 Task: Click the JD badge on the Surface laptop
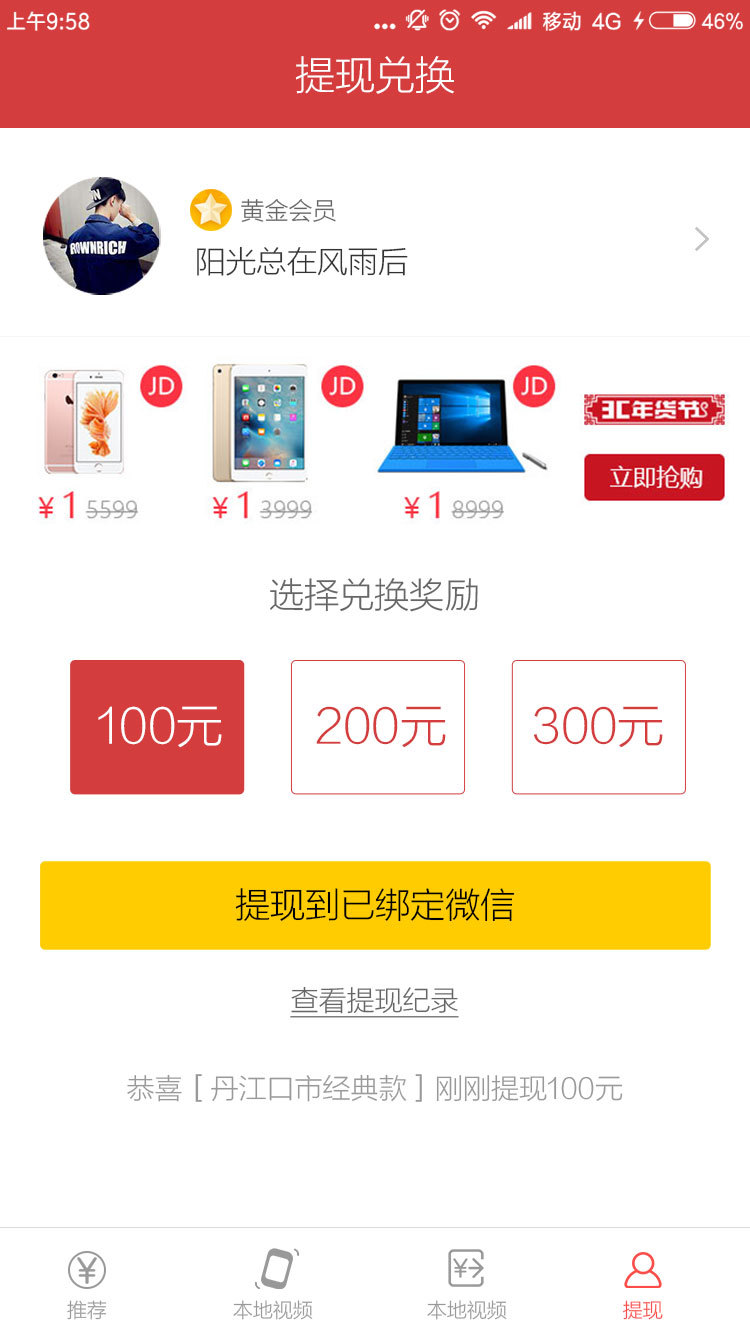(535, 386)
